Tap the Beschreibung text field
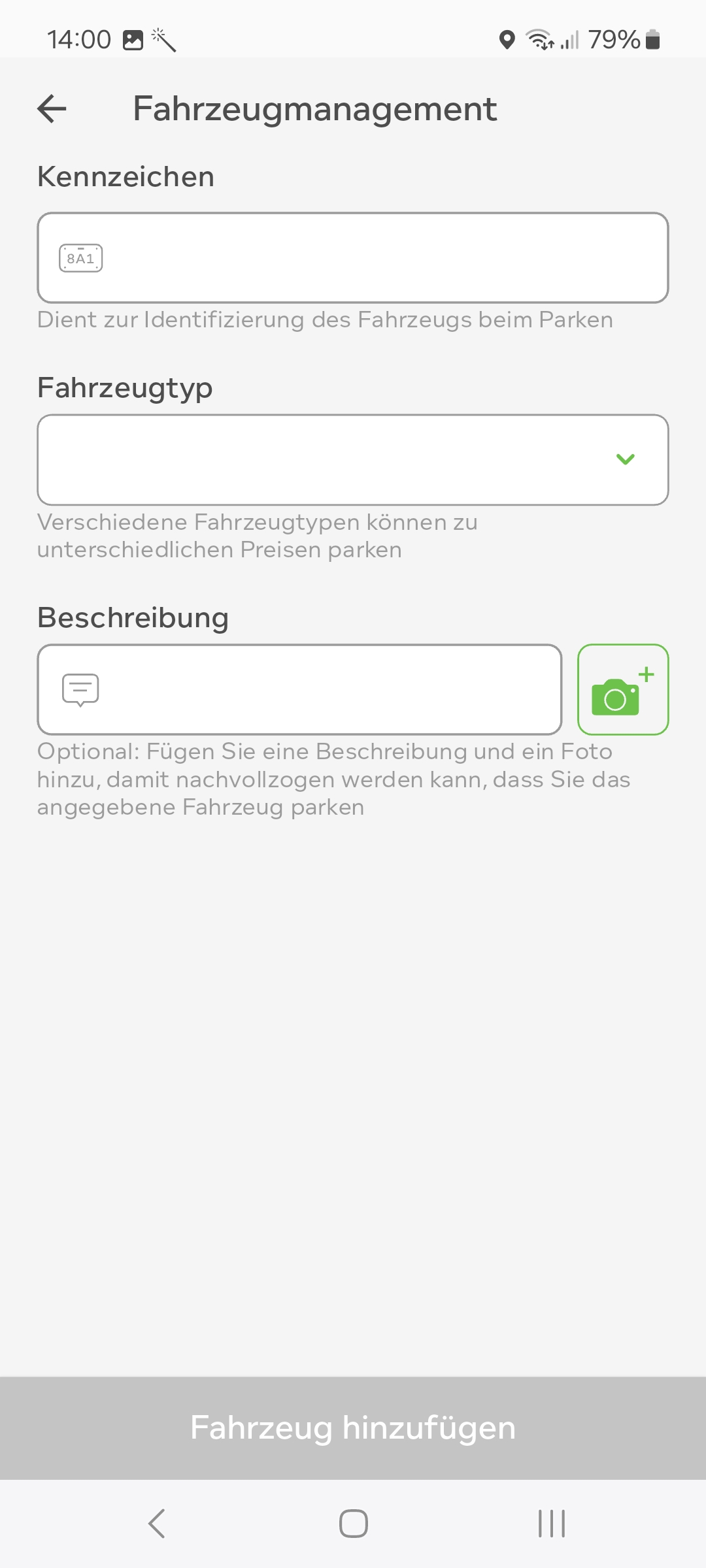 point(299,689)
